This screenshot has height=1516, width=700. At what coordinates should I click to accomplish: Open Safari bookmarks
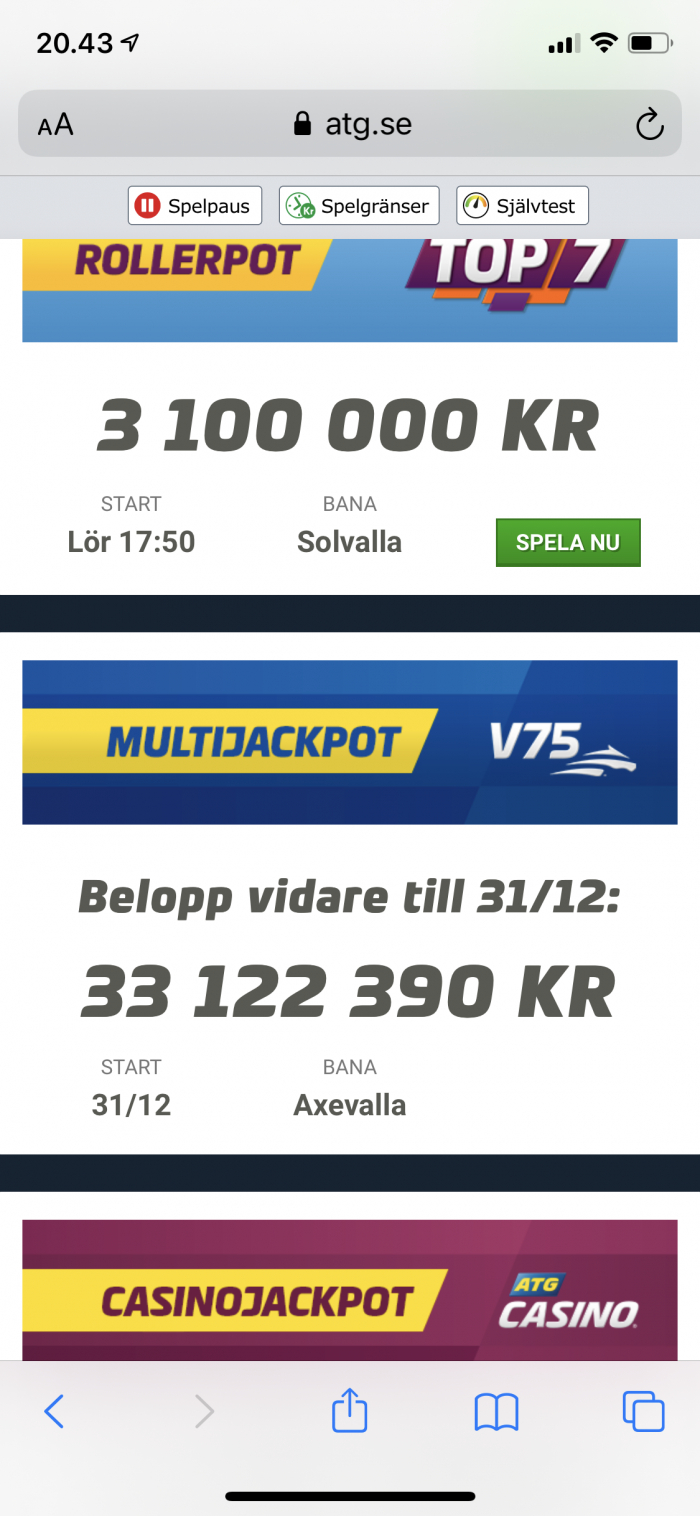[x=496, y=1411]
